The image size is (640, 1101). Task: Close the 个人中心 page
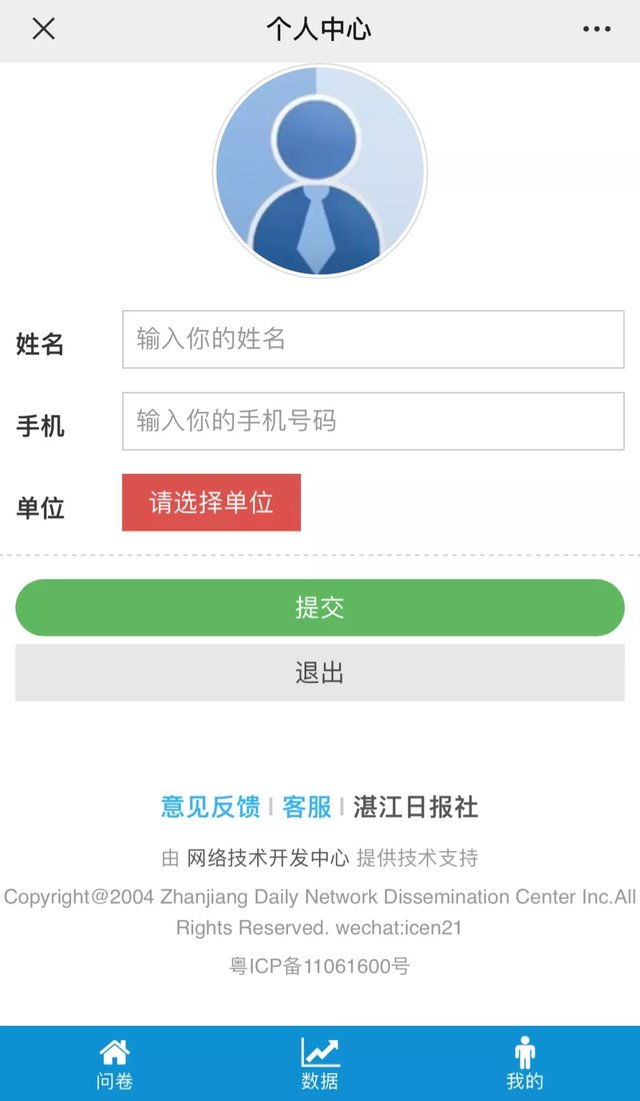pos(43,29)
